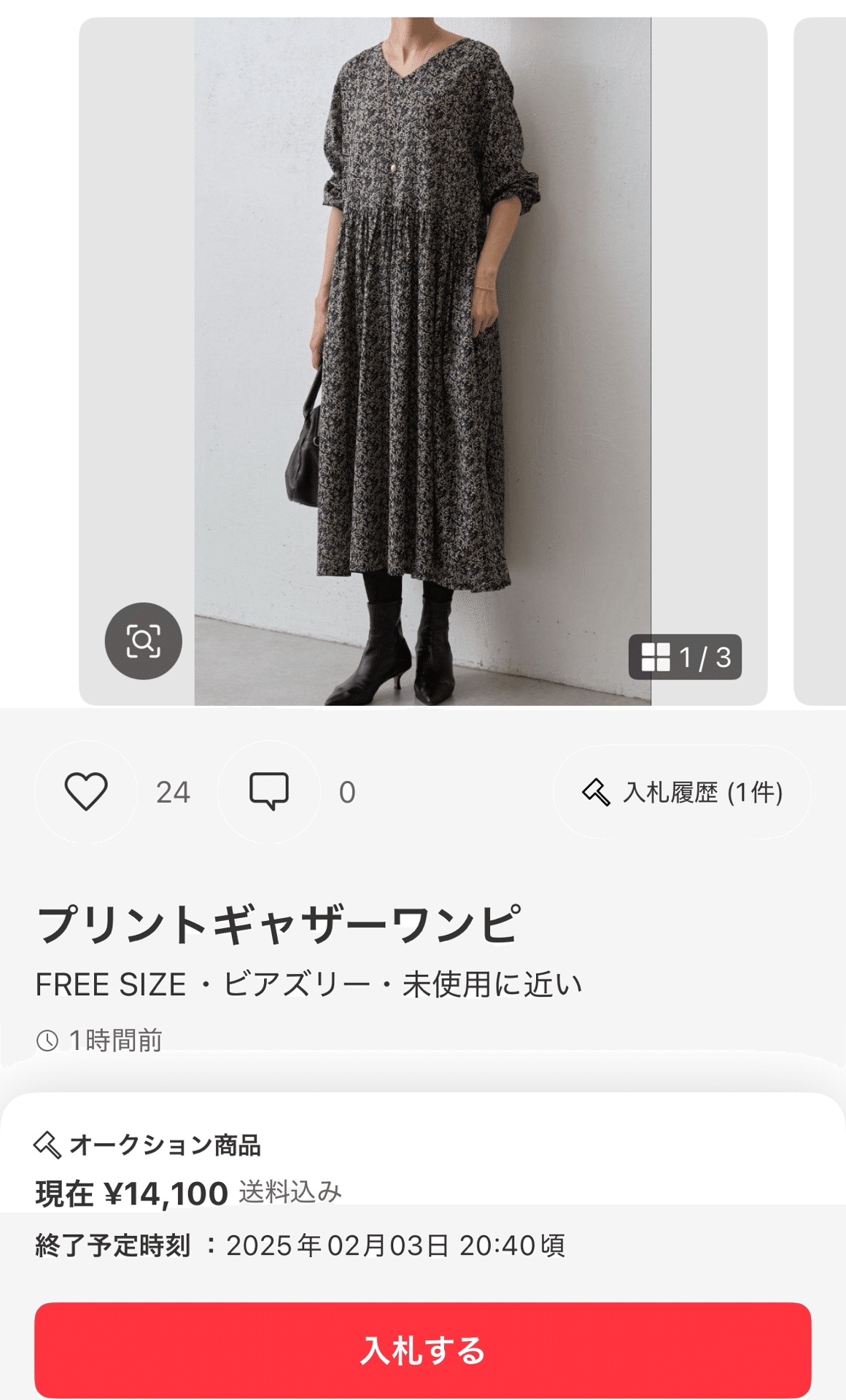Select the magnifier inside the dark circle button
The height and width of the screenshot is (1400, 846).
pos(144,642)
